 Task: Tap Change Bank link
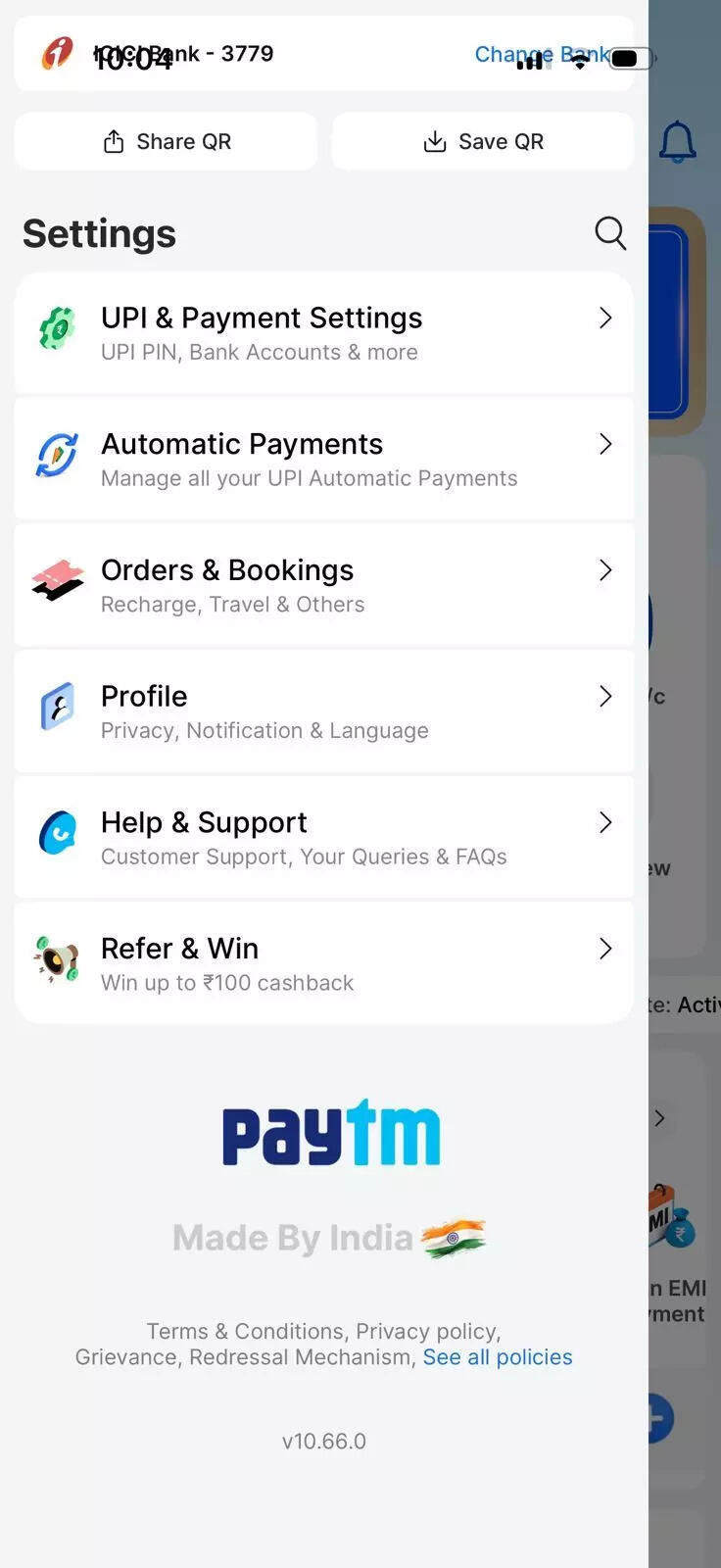coord(541,55)
